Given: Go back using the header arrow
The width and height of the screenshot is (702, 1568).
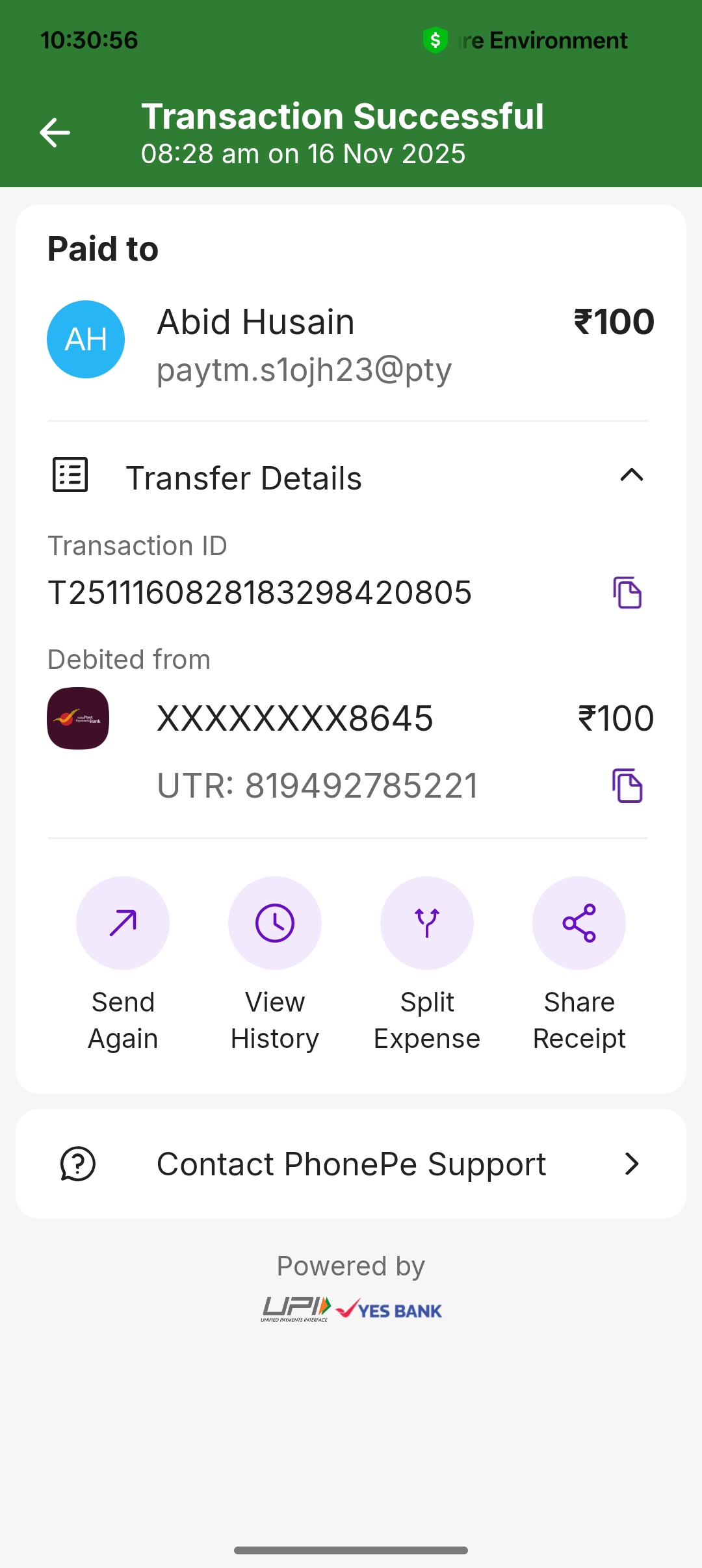Looking at the screenshot, I should point(55,133).
